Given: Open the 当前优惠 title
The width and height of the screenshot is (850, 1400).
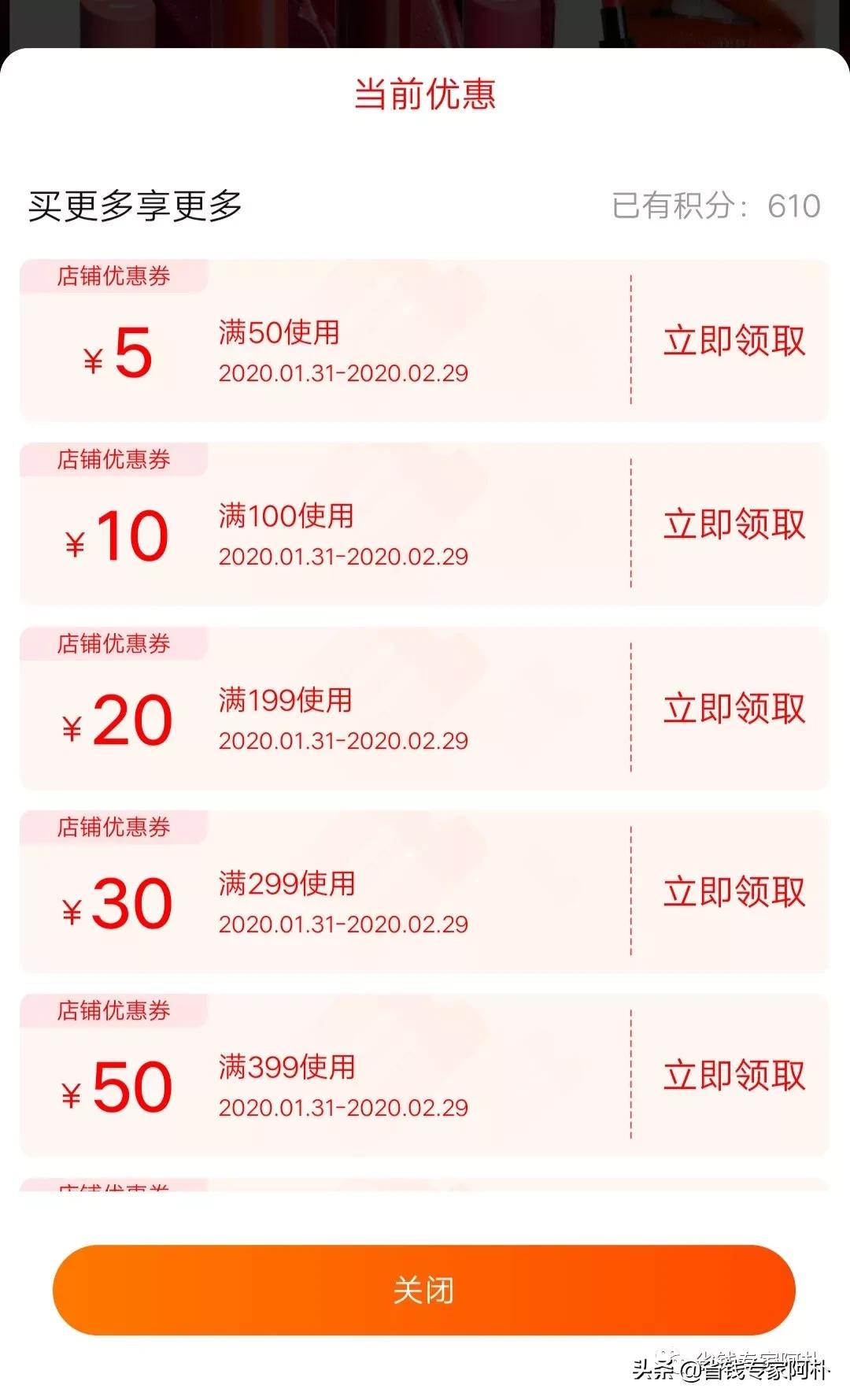Looking at the screenshot, I should (425, 93).
